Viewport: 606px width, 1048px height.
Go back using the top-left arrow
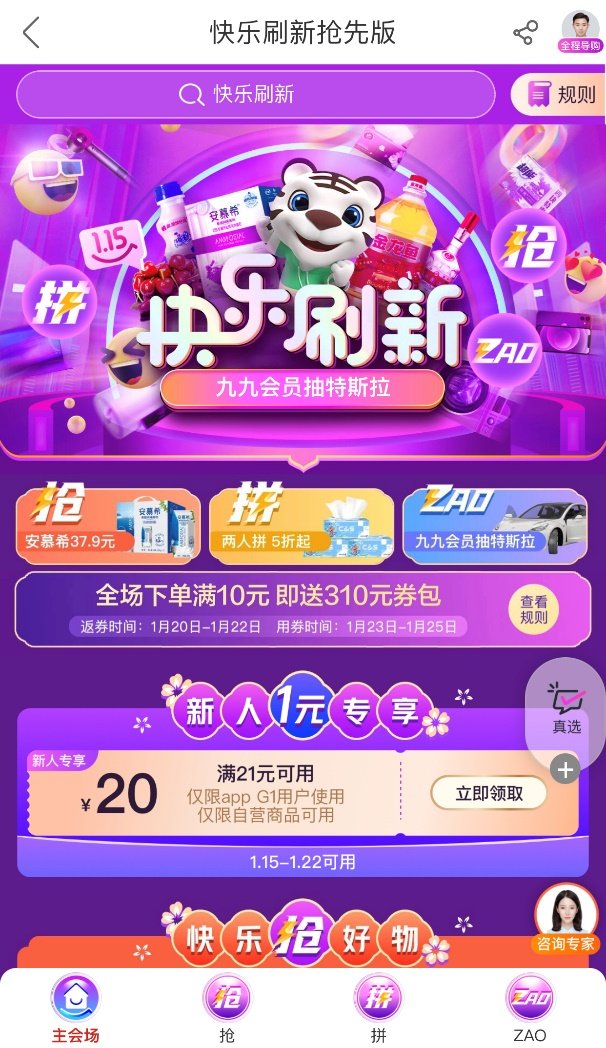click(31, 32)
